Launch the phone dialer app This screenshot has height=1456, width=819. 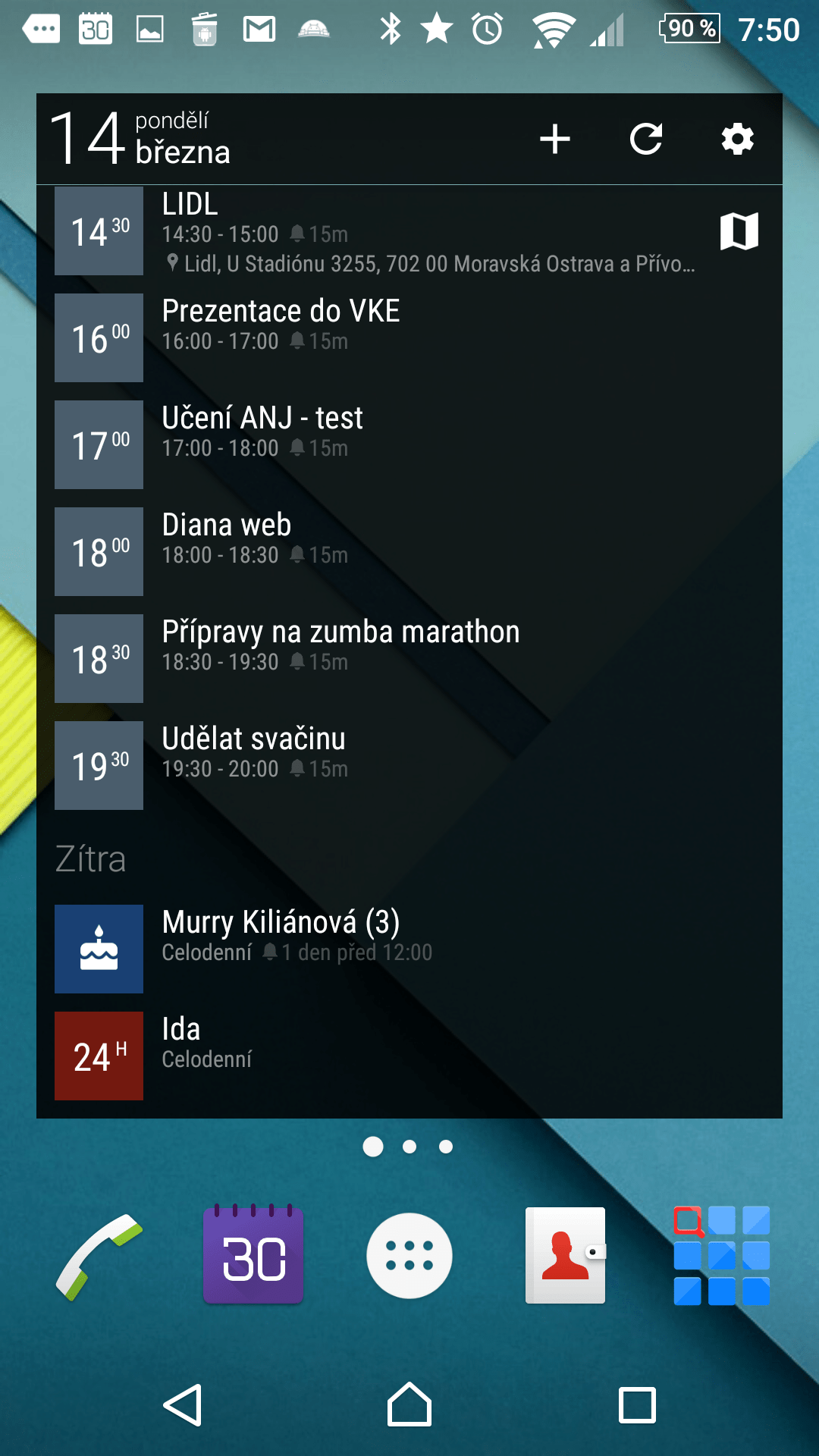pyautogui.click(x=99, y=1257)
